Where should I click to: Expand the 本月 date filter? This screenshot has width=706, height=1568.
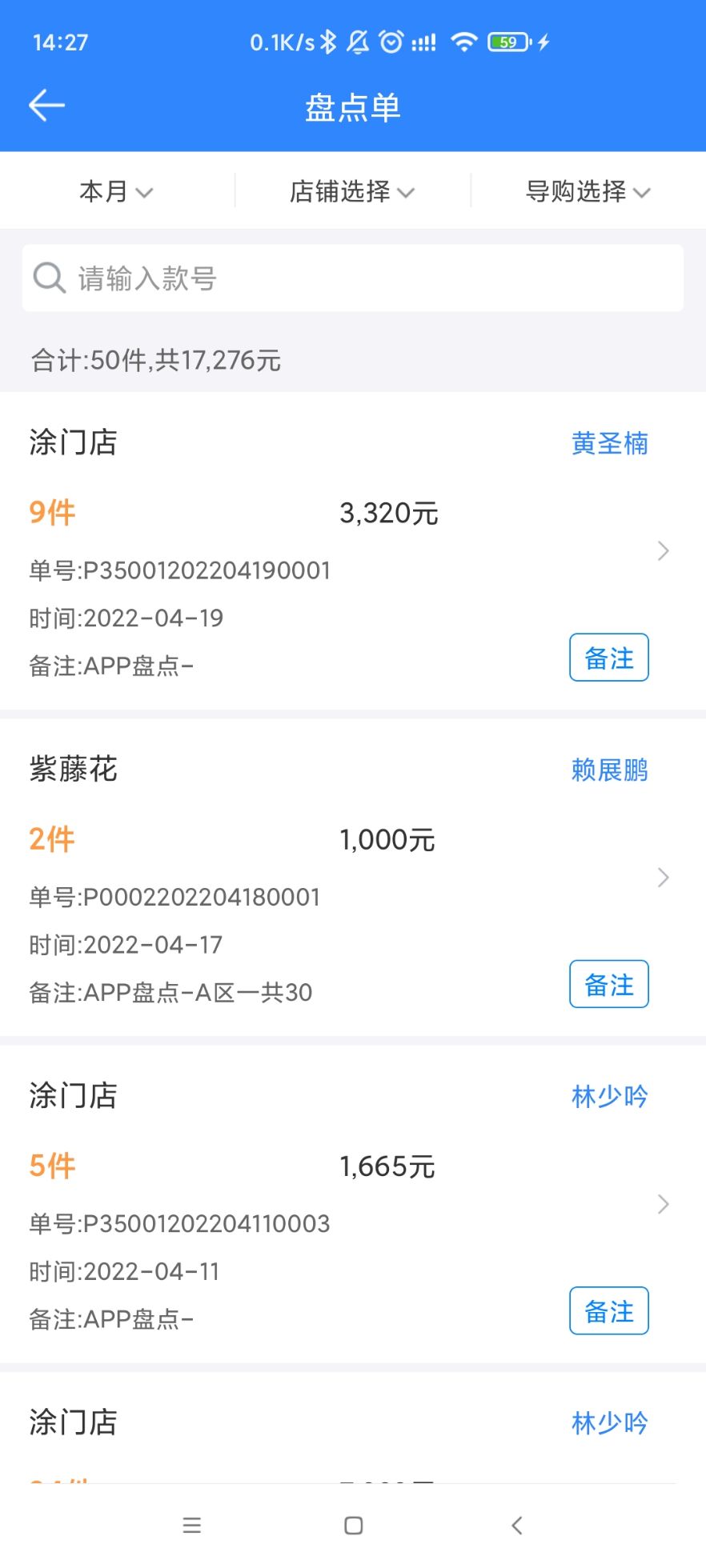coord(116,192)
